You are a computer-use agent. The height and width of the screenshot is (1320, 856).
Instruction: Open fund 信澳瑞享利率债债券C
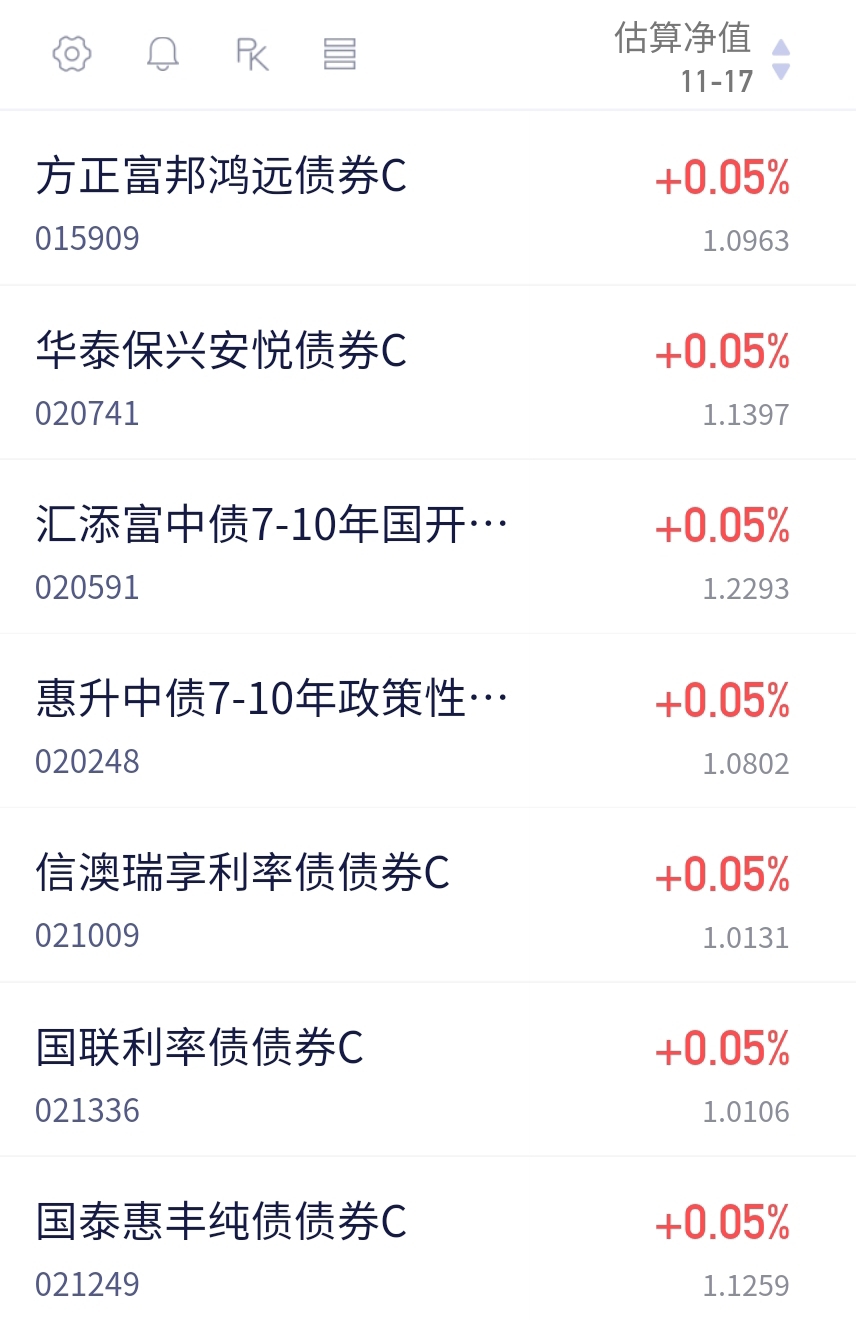click(x=243, y=874)
